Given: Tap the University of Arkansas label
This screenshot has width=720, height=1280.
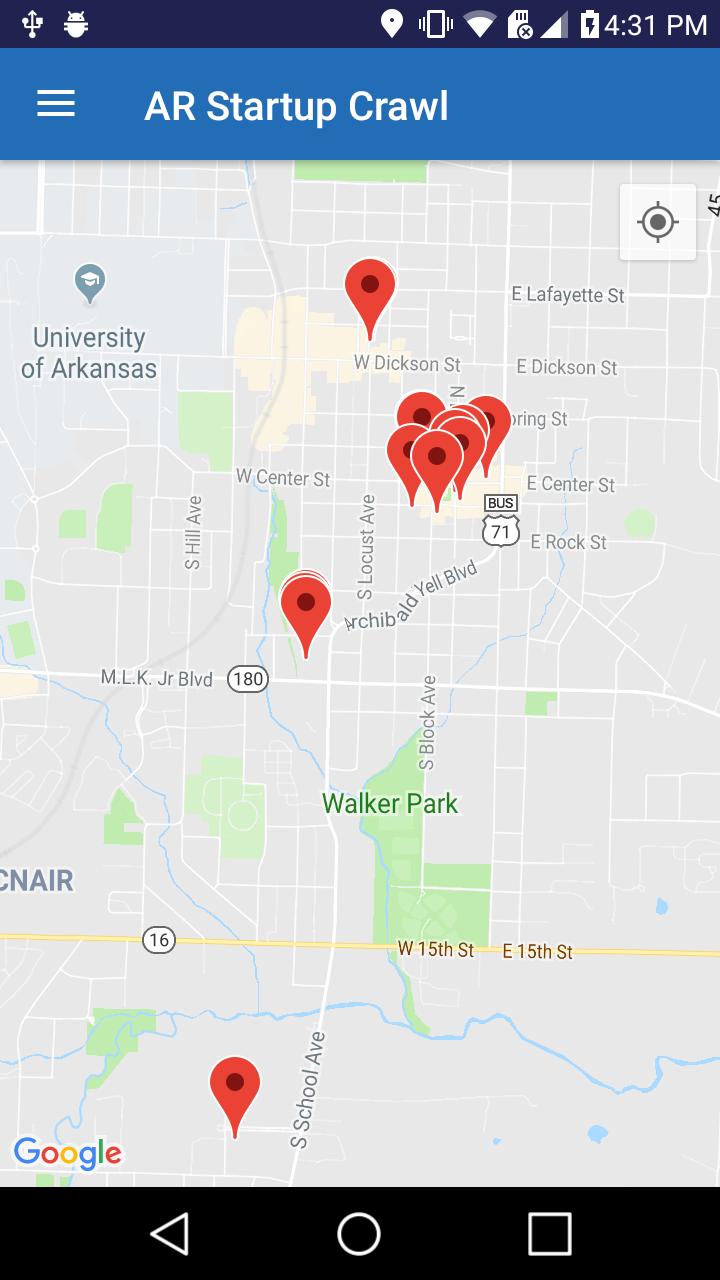Looking at the screenshot, I should click(94, 352).
